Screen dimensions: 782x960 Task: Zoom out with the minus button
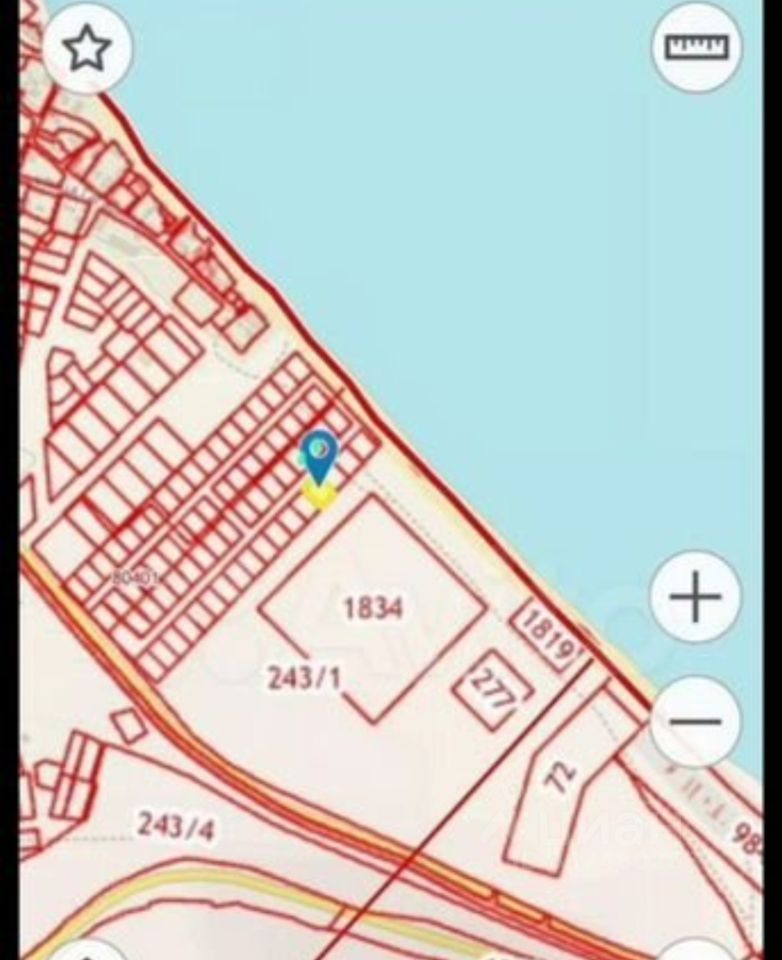(696, 721)
